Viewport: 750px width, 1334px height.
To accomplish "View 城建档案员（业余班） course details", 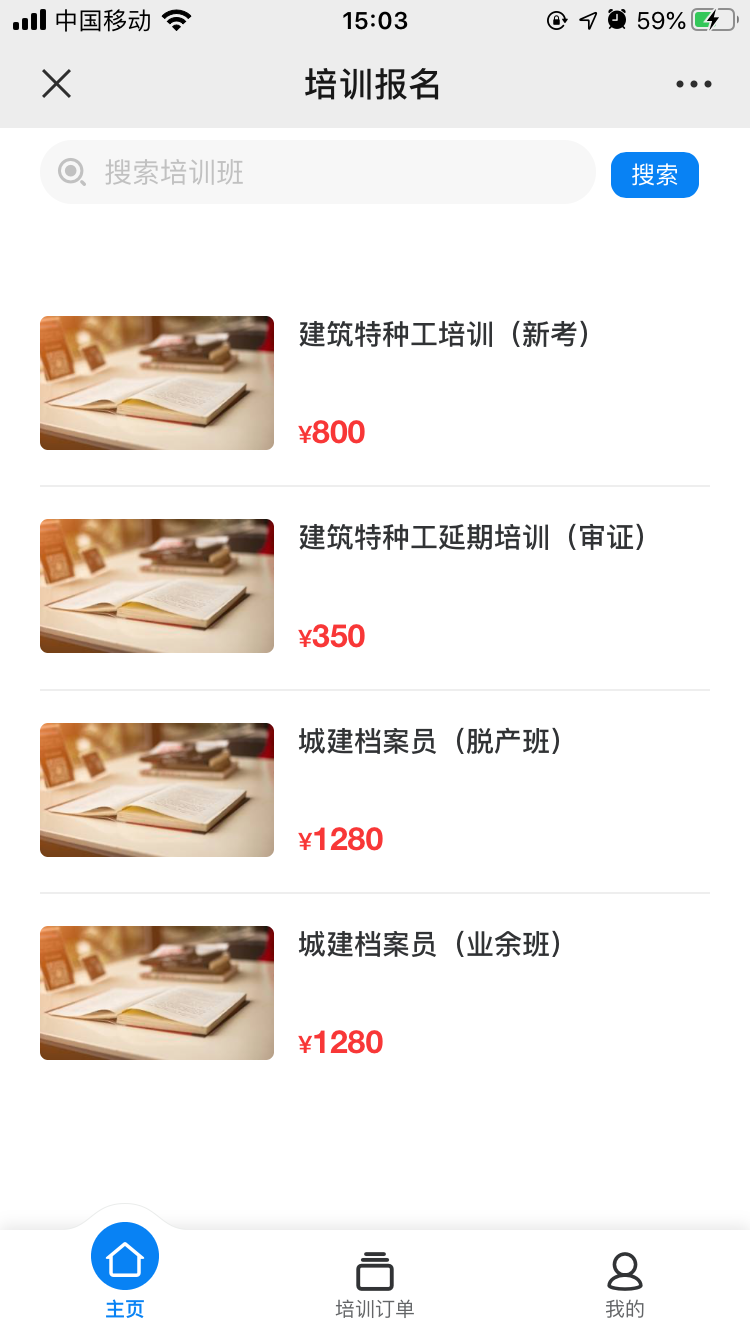I will coord(430,945).
